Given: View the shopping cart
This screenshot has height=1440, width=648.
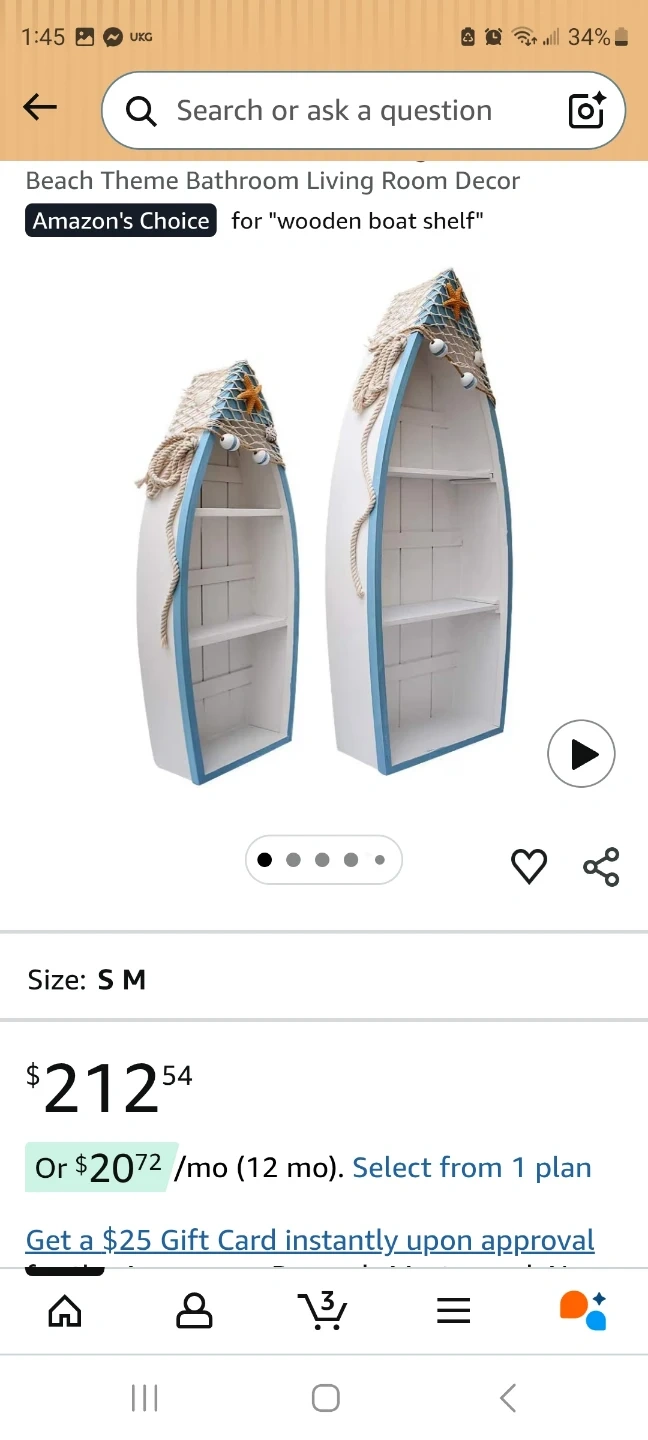Looking at the screenshot, I should tap(323, 1310).
